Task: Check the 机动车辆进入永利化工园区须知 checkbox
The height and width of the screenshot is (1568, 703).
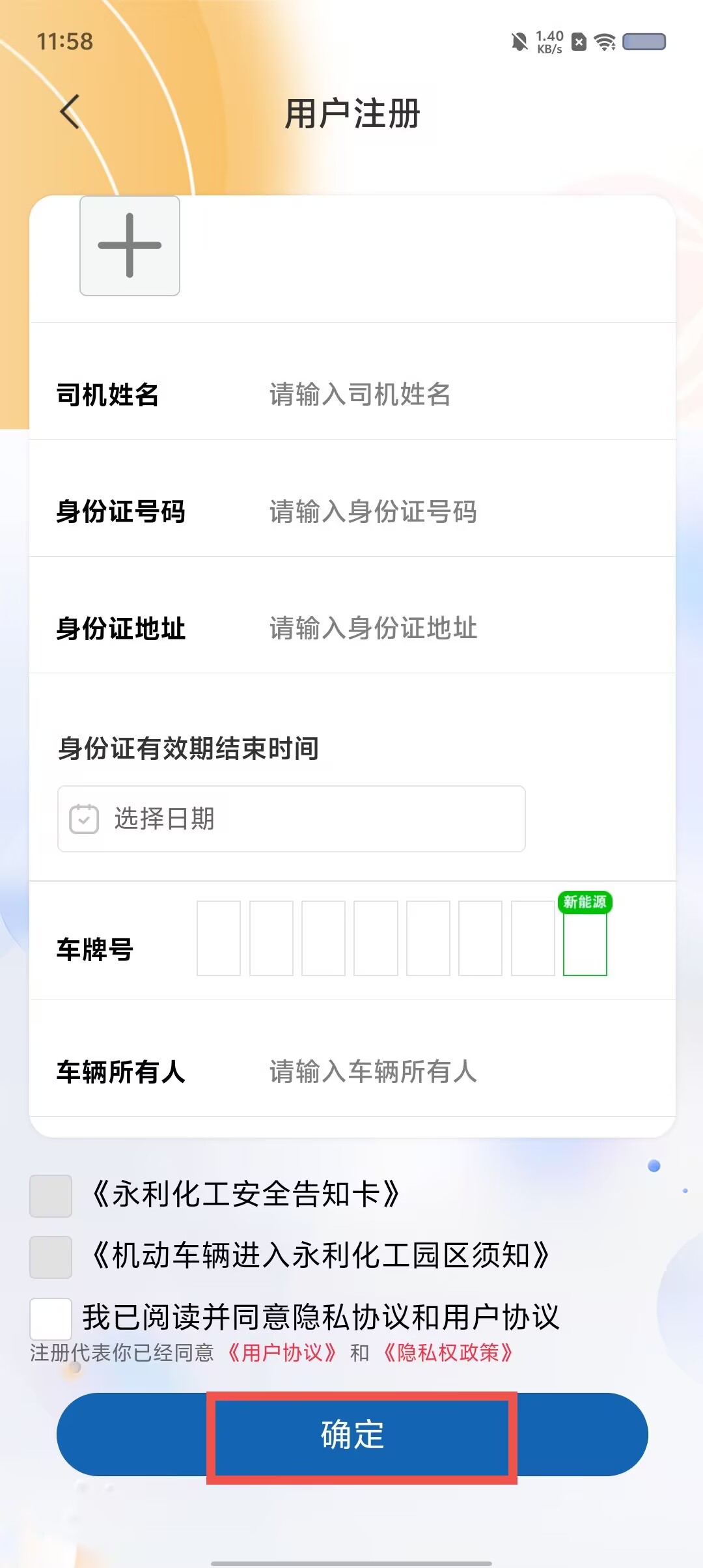Action: [51, 1257]
